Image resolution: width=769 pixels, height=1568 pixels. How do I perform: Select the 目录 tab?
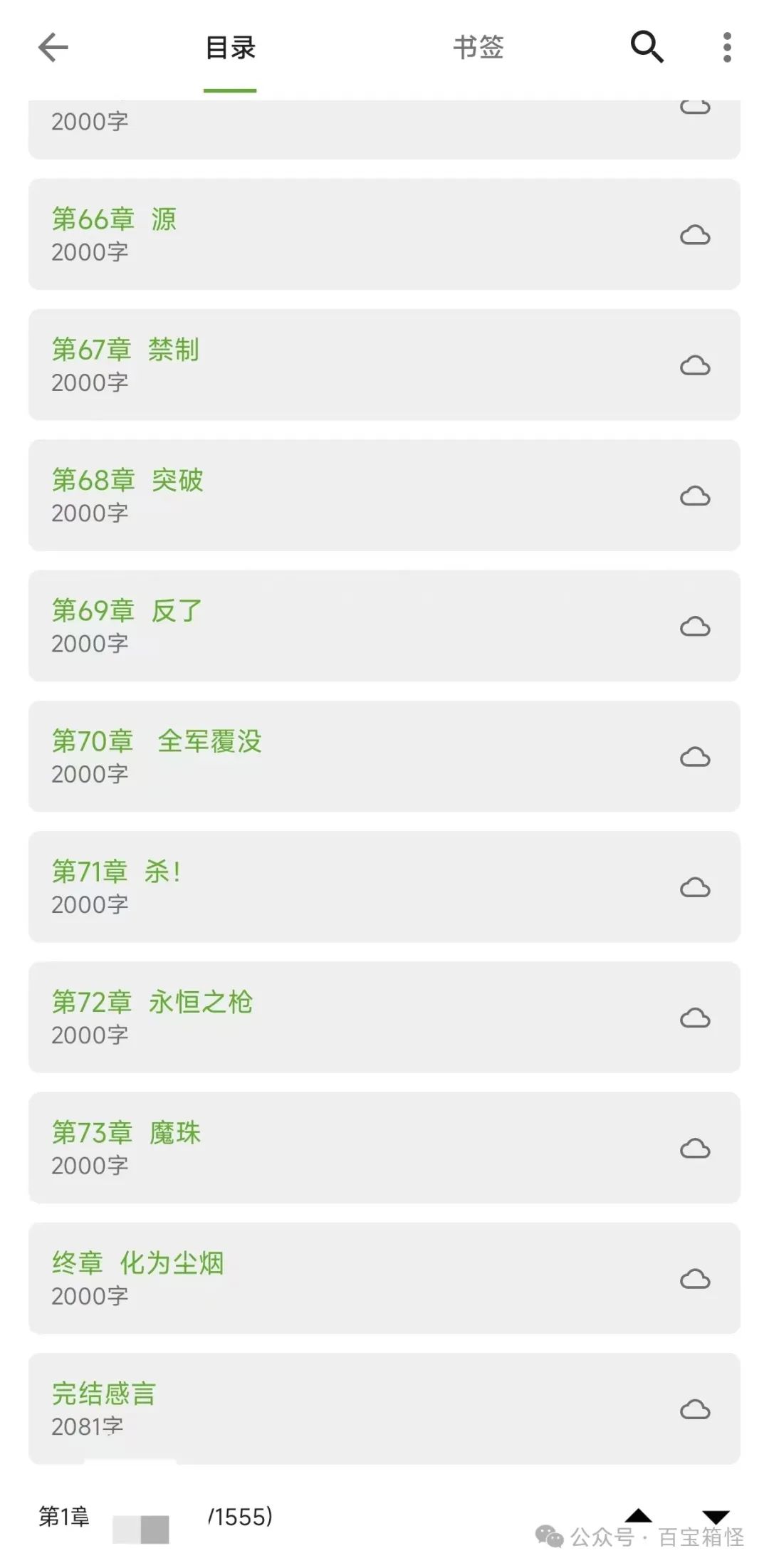[230, 48]
